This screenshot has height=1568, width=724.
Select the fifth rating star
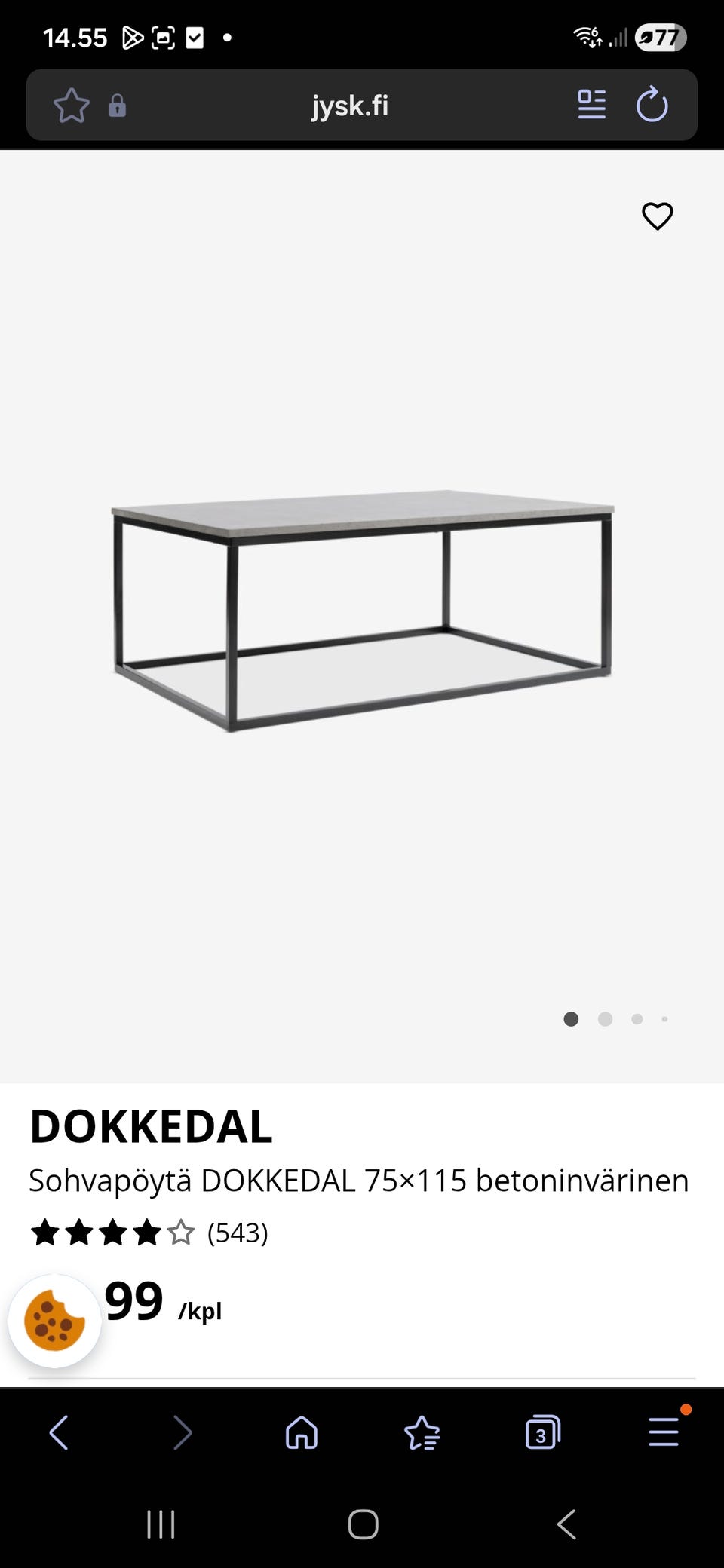click(x=181, y=1233)
